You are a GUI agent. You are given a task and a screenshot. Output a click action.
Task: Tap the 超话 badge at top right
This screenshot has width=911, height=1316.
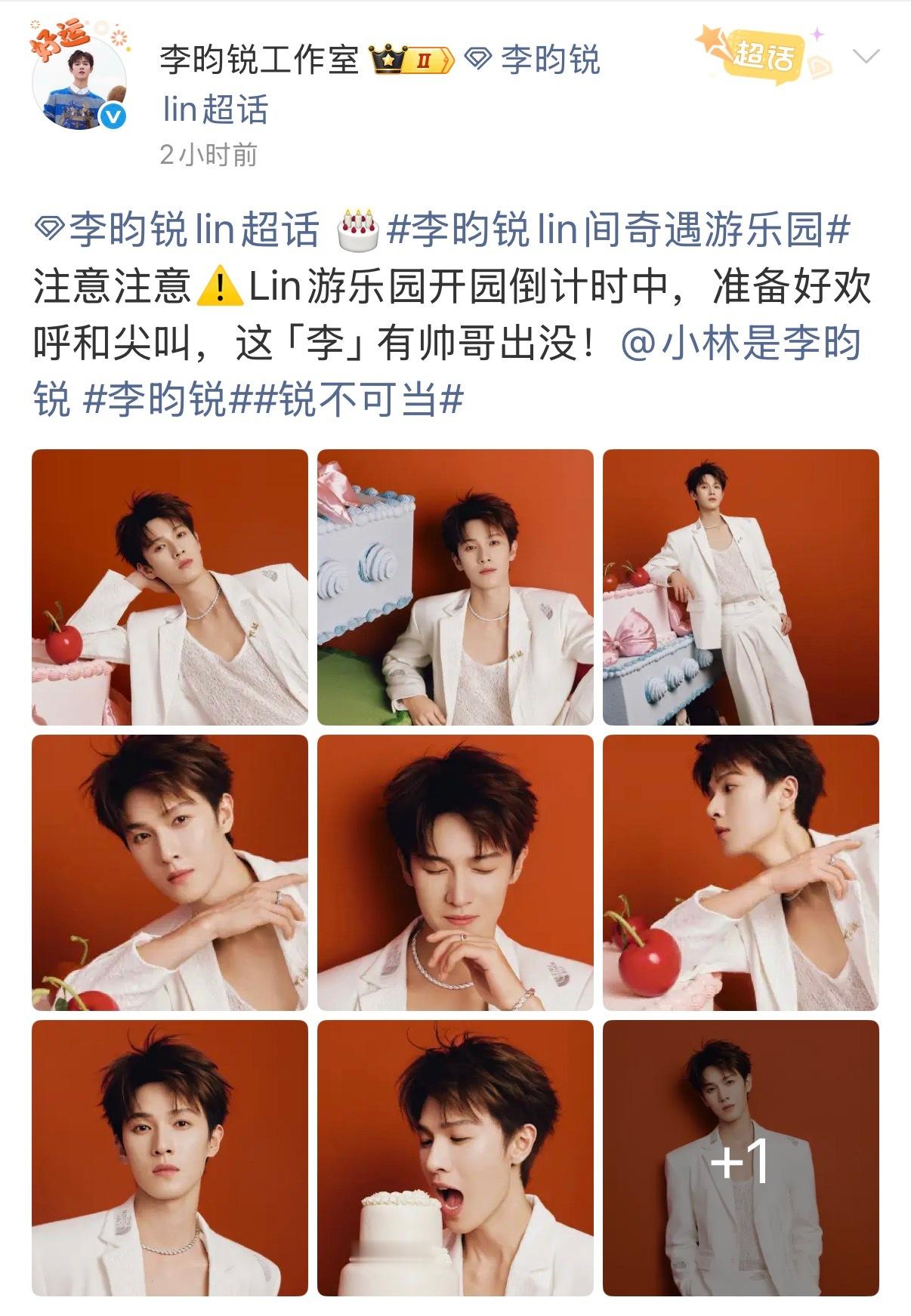(x=764, y=53)
